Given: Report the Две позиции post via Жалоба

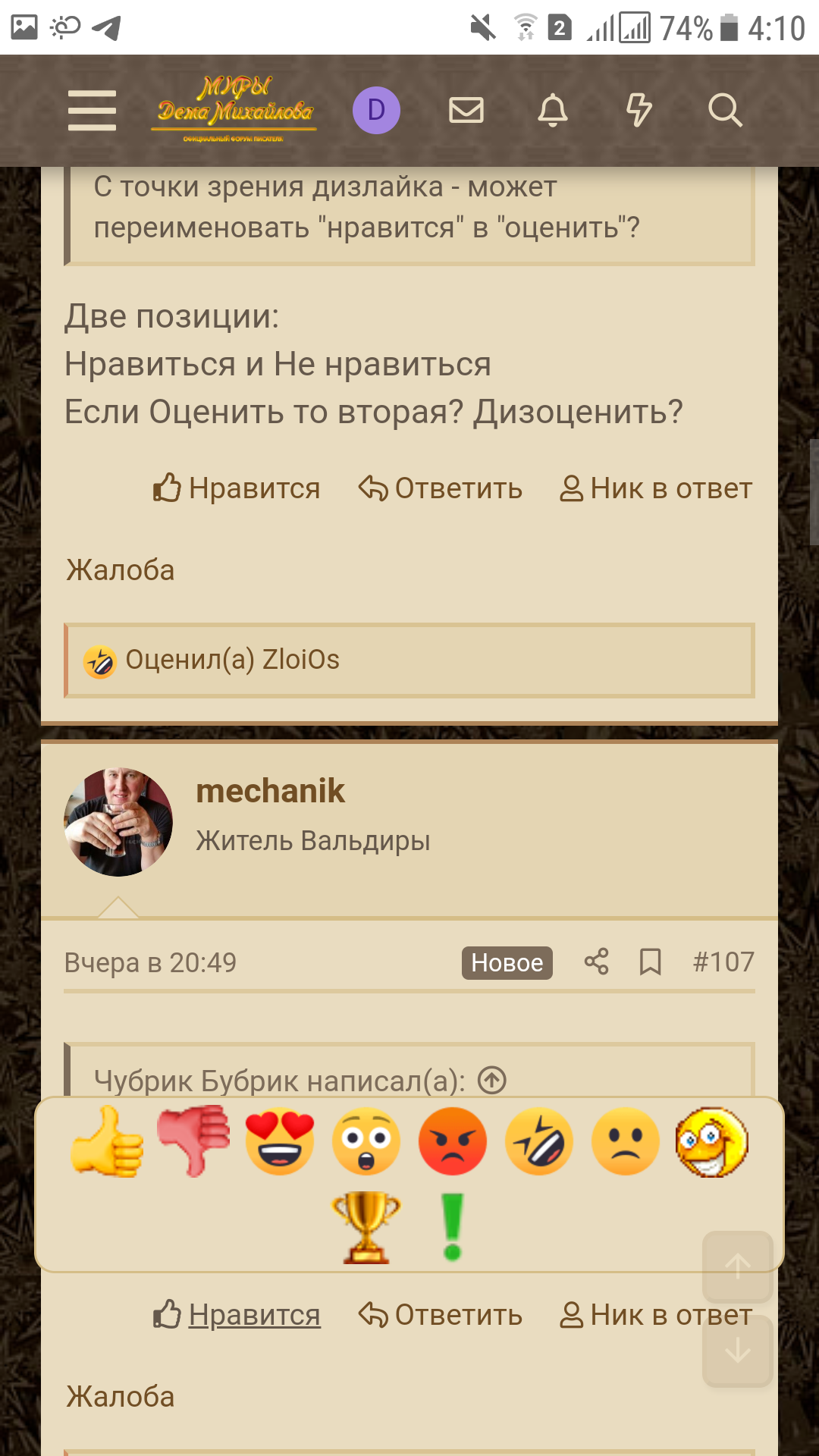Looking at the screenshot, I should point(121,570).
